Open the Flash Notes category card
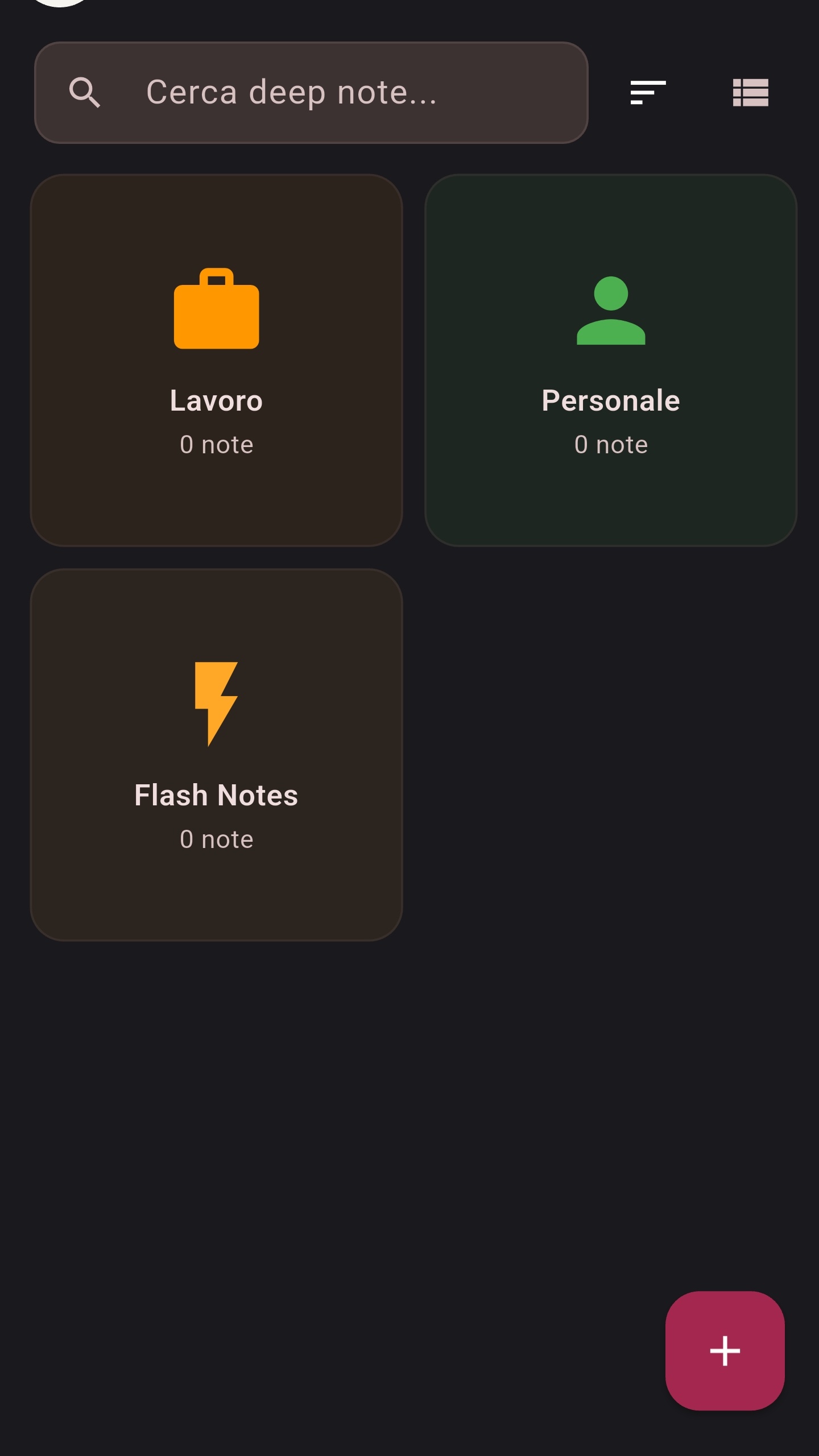 click(x=216, y=754)
